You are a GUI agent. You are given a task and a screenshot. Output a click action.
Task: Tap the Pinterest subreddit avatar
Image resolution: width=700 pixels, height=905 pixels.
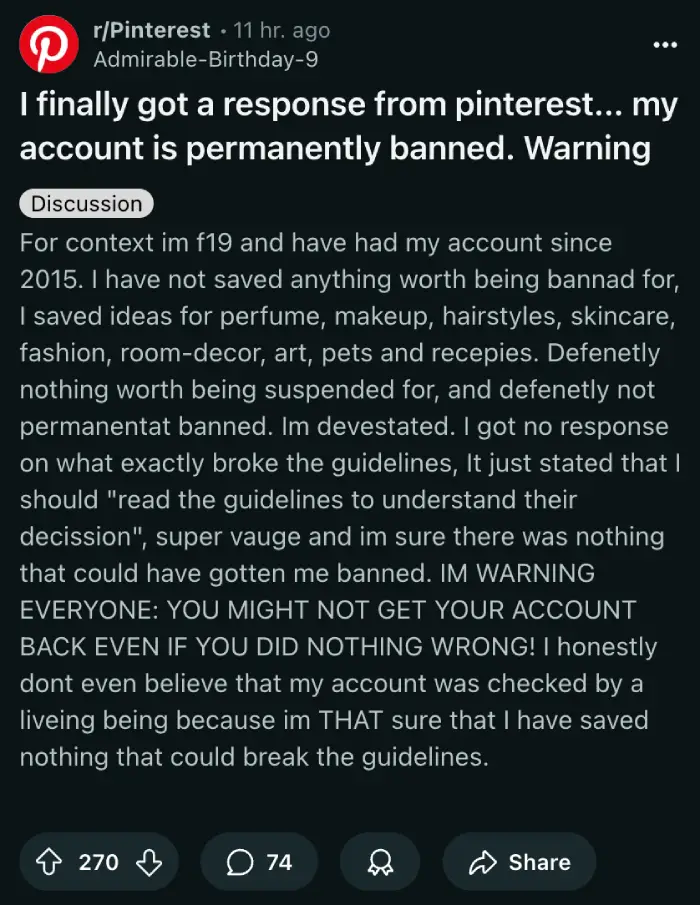click(x=50, y=46)
